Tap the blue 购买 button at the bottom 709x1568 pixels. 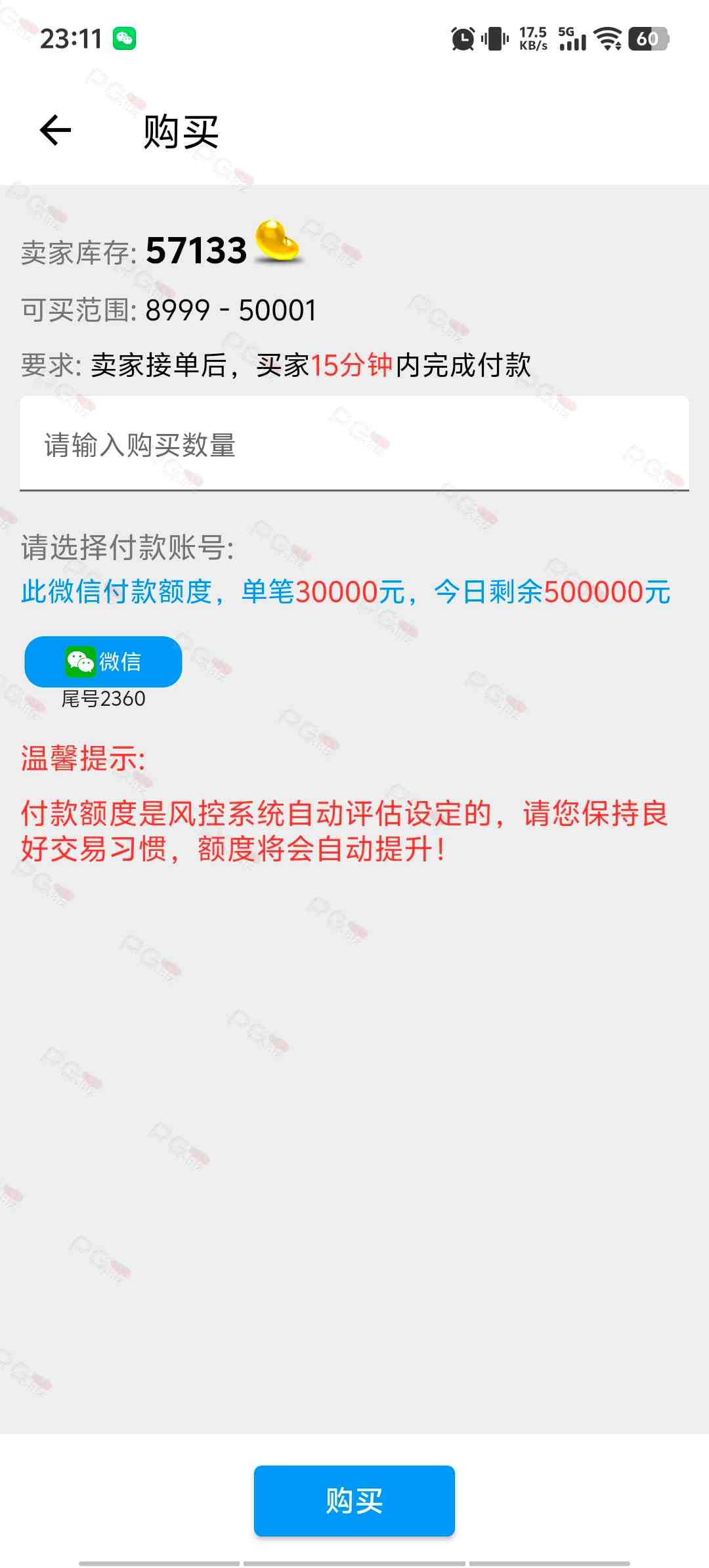354,1500
